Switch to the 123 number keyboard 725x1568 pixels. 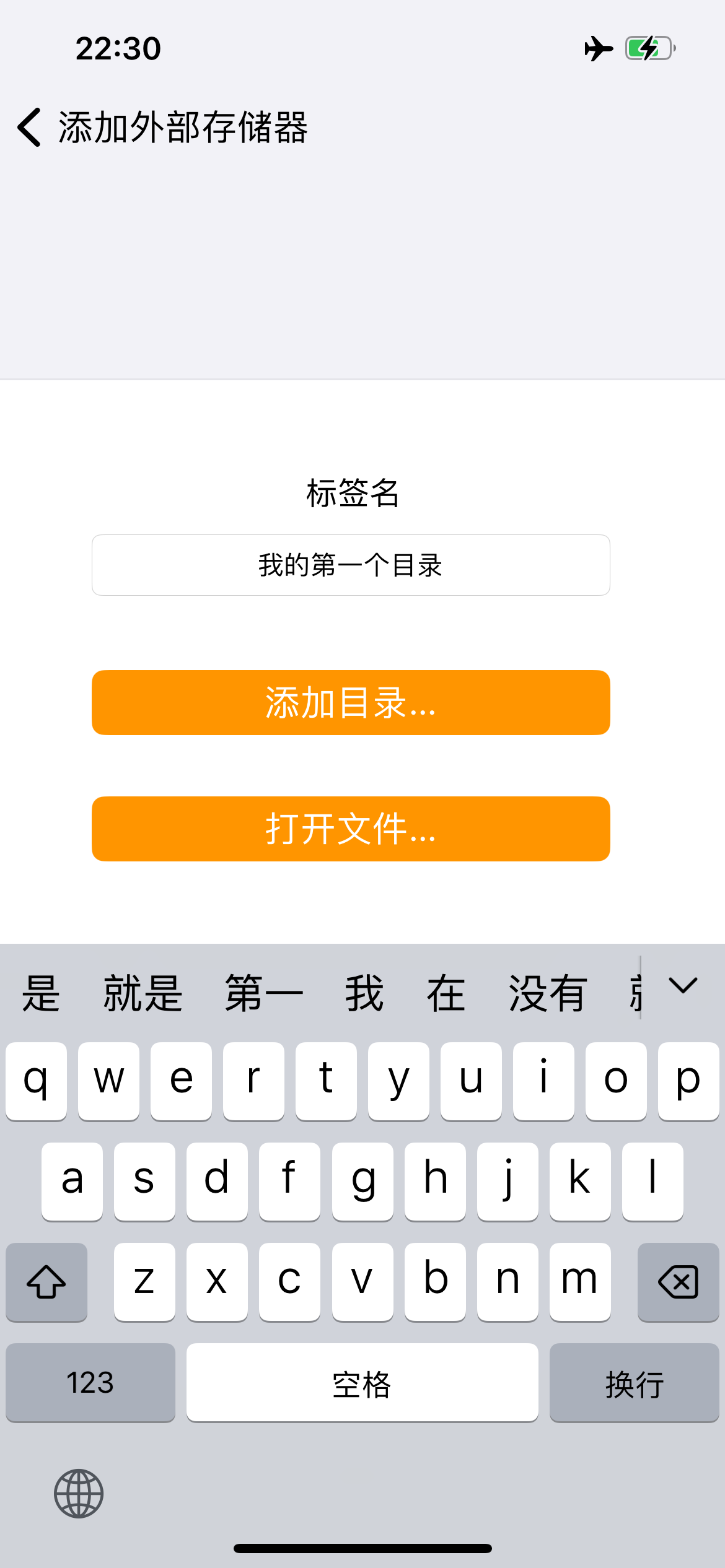(90, 1382)
